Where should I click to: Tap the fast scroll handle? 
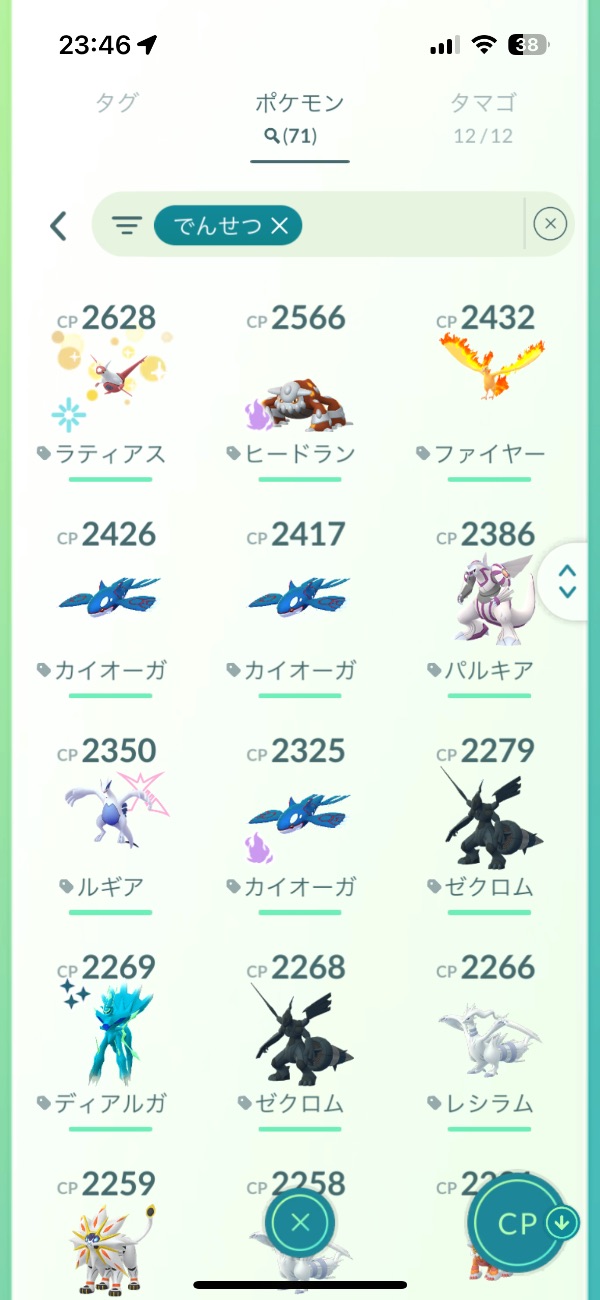[x=567, y=582]
